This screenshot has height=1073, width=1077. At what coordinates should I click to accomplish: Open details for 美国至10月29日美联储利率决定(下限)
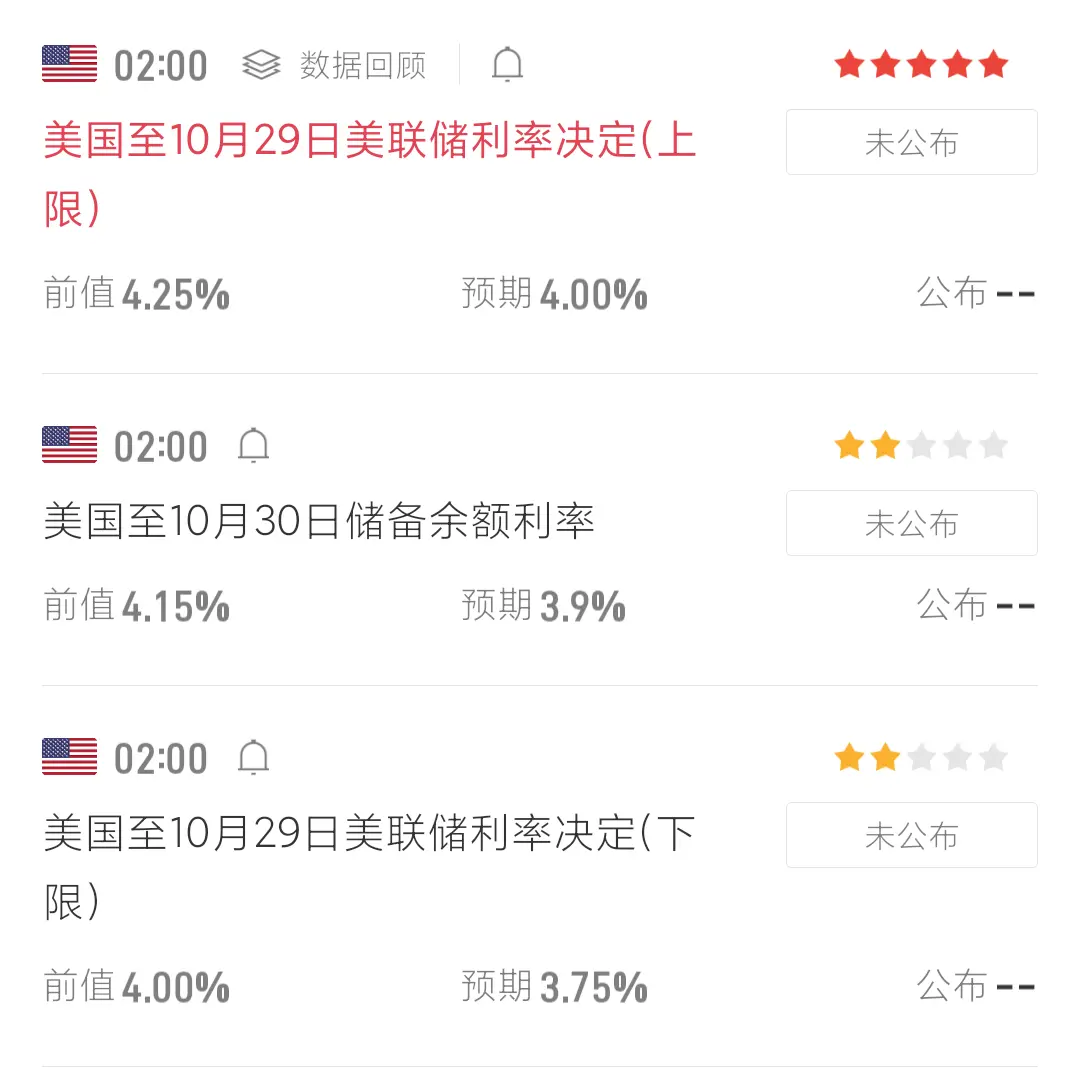click(x=369, y=835)
